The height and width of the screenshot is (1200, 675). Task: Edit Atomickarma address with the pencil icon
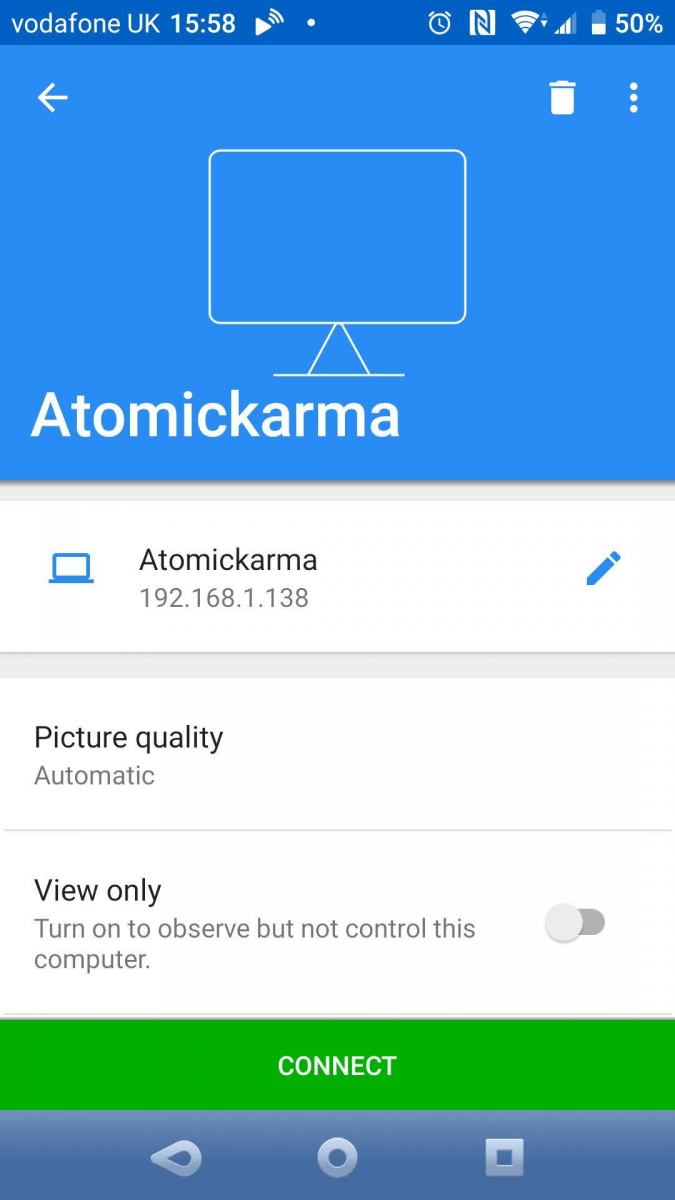point(603,568)
